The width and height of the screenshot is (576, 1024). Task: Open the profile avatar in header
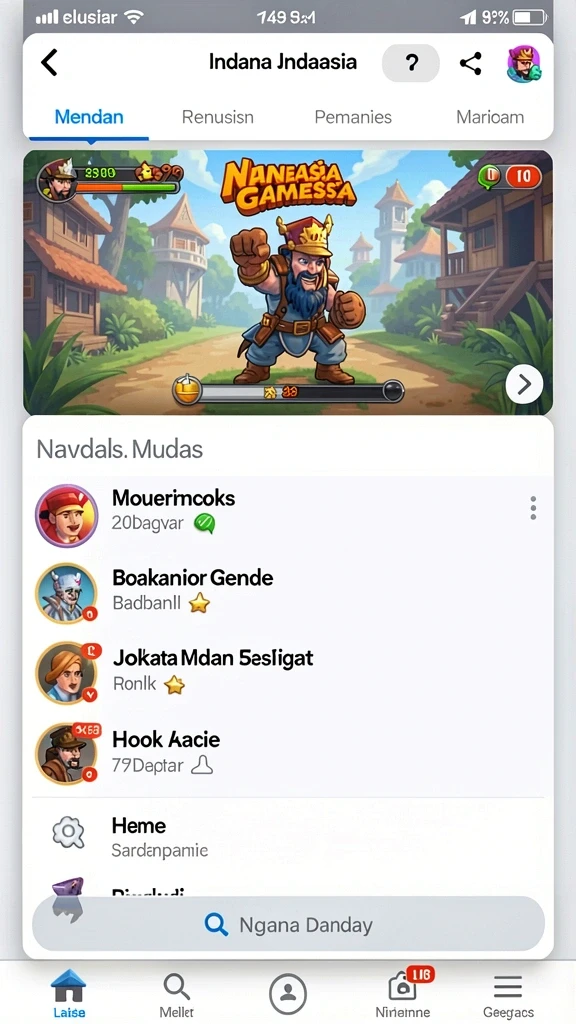click(x=524, y=63)
